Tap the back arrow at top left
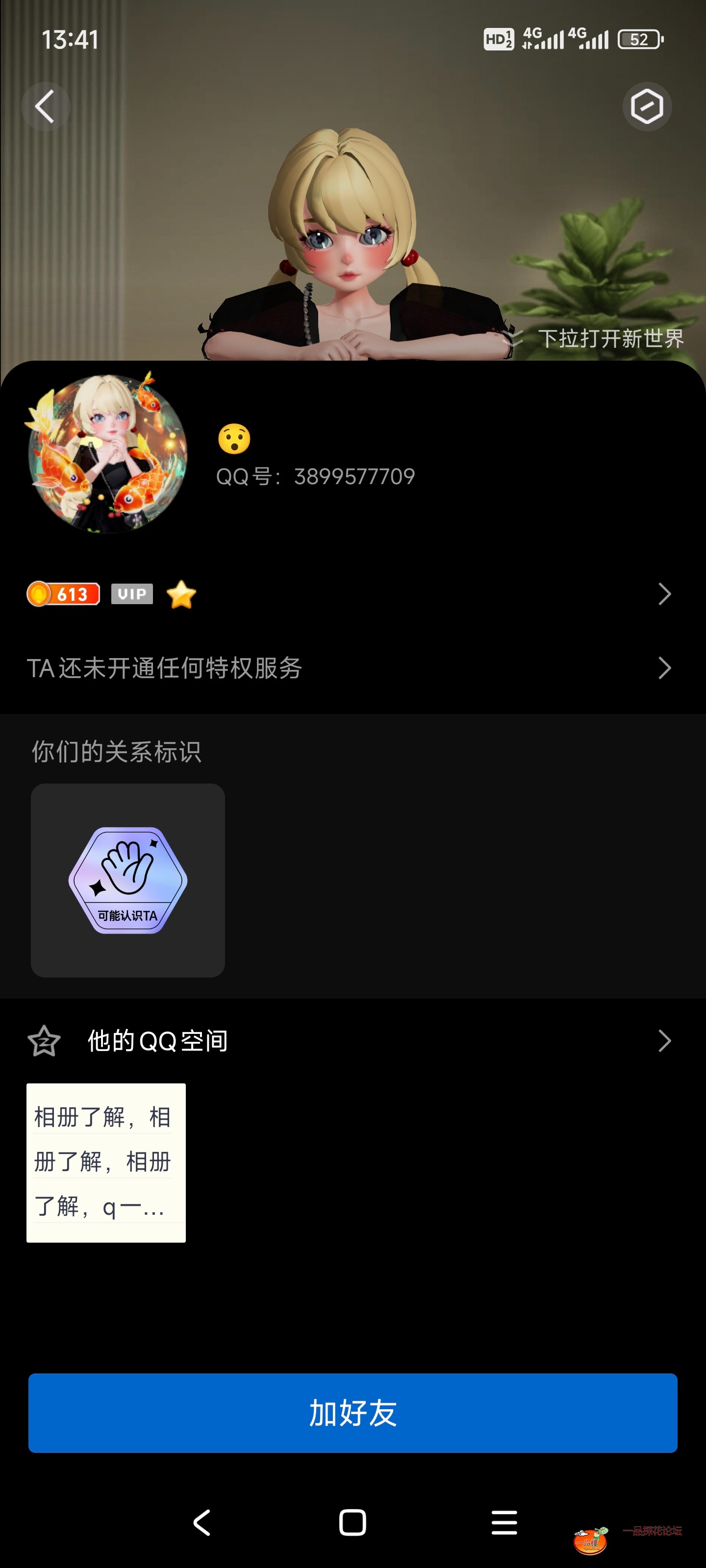Viewport: 706px width, 1568px height. pos(46,106)
